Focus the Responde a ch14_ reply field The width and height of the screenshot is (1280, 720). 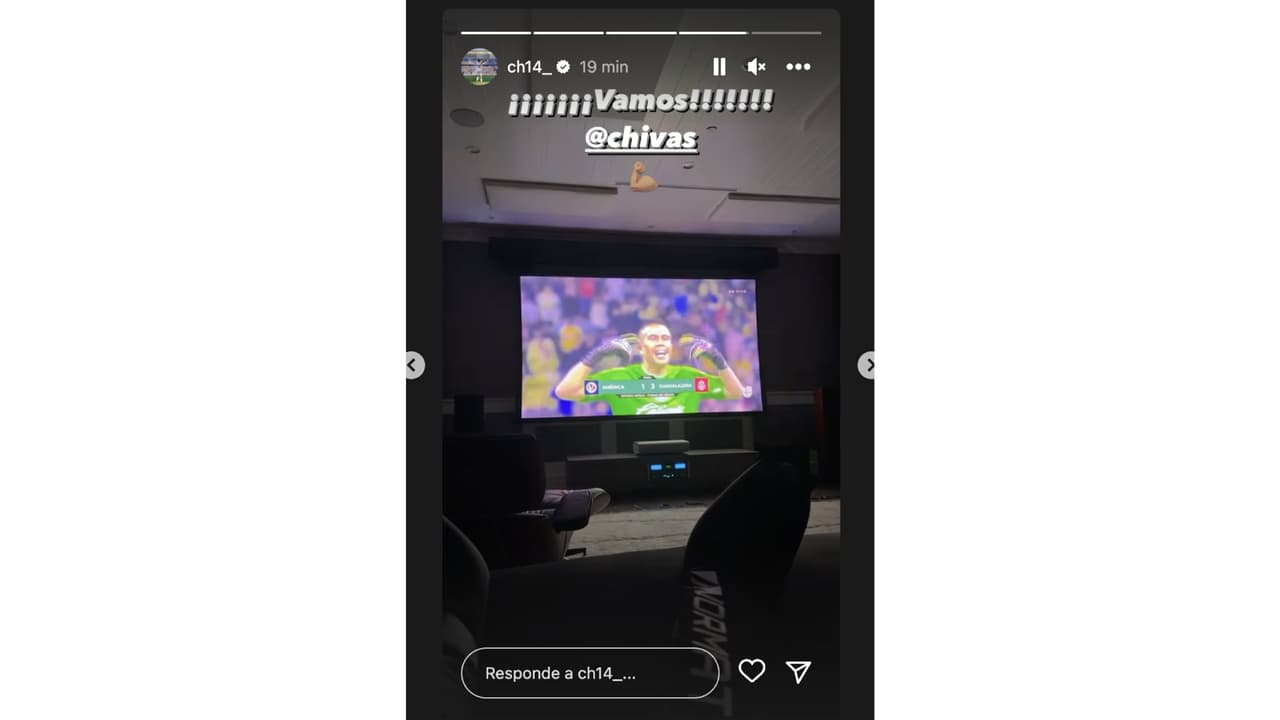click(590, 673)
